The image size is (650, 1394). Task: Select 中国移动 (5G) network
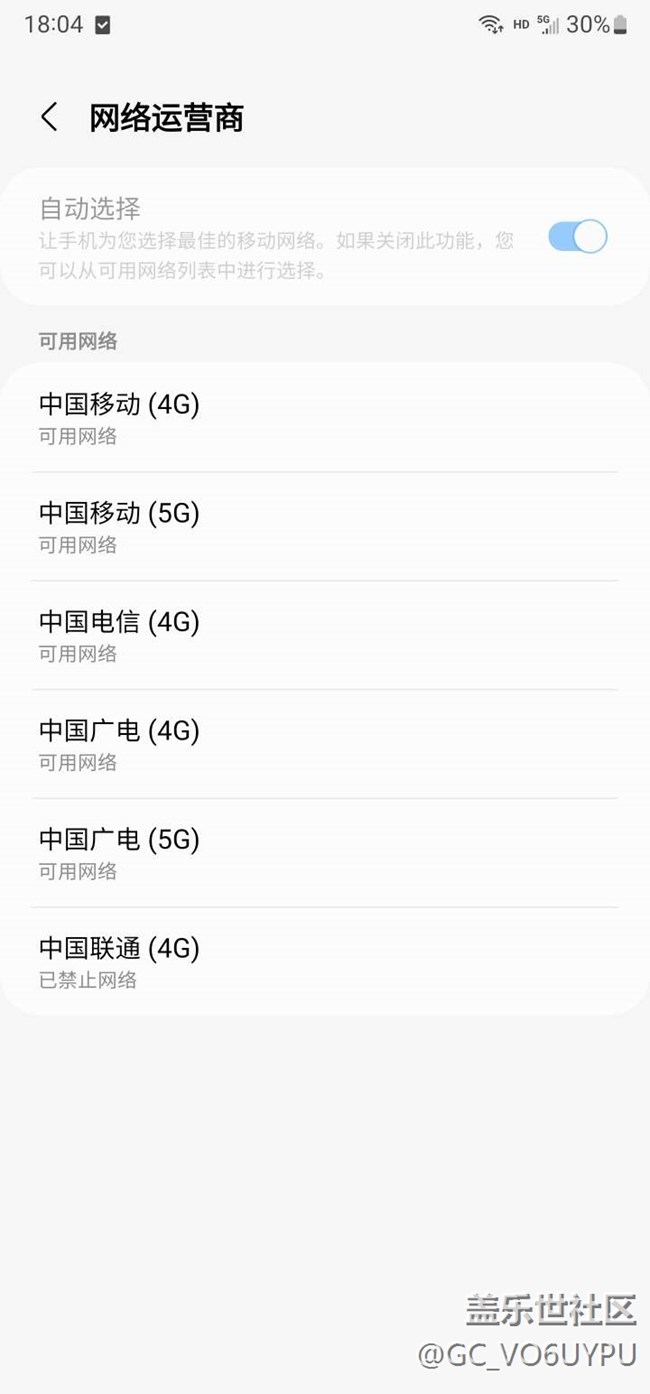325,527
